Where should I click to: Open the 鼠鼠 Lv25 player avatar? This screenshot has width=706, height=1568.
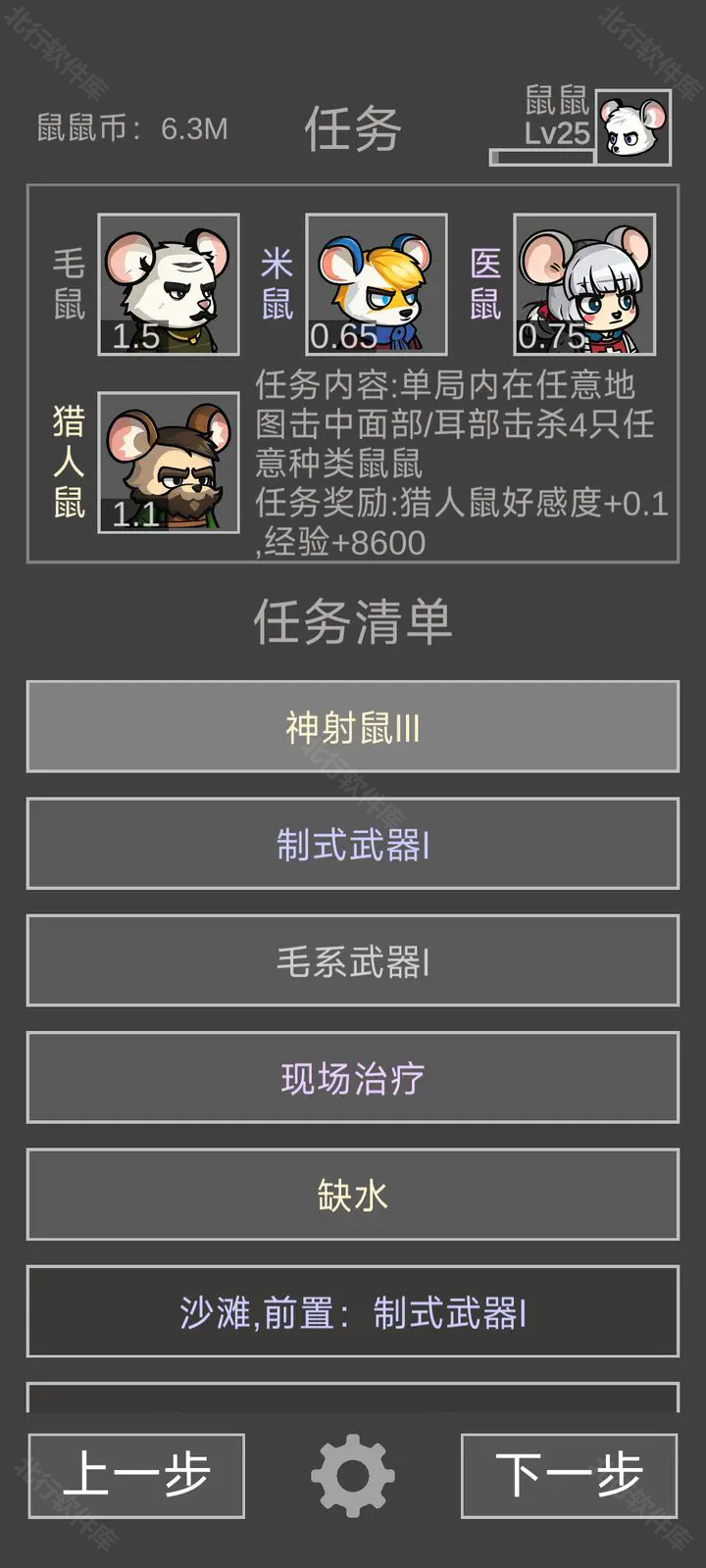pyautogui.click(x=633, y=127)
